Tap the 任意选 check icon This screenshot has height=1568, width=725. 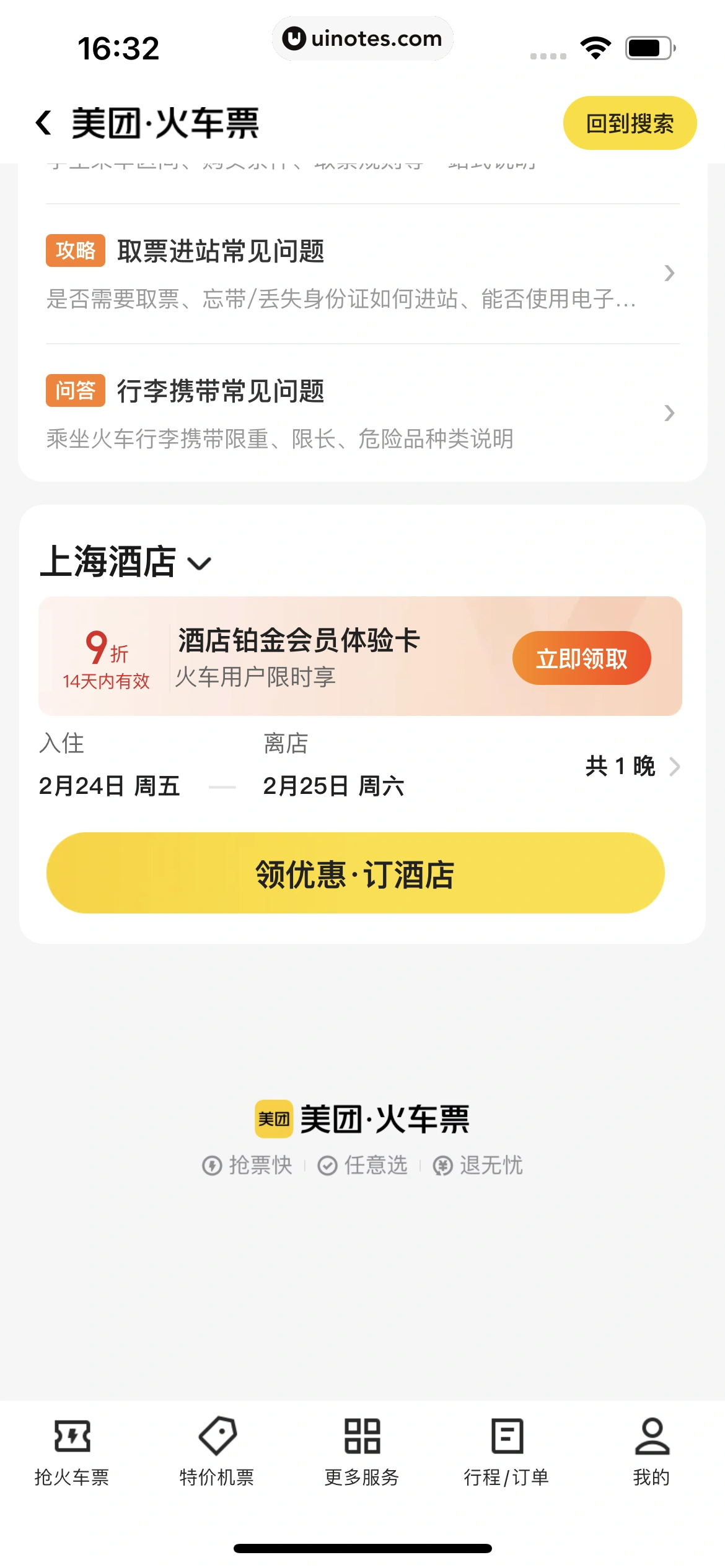(x=327, y=1165)
